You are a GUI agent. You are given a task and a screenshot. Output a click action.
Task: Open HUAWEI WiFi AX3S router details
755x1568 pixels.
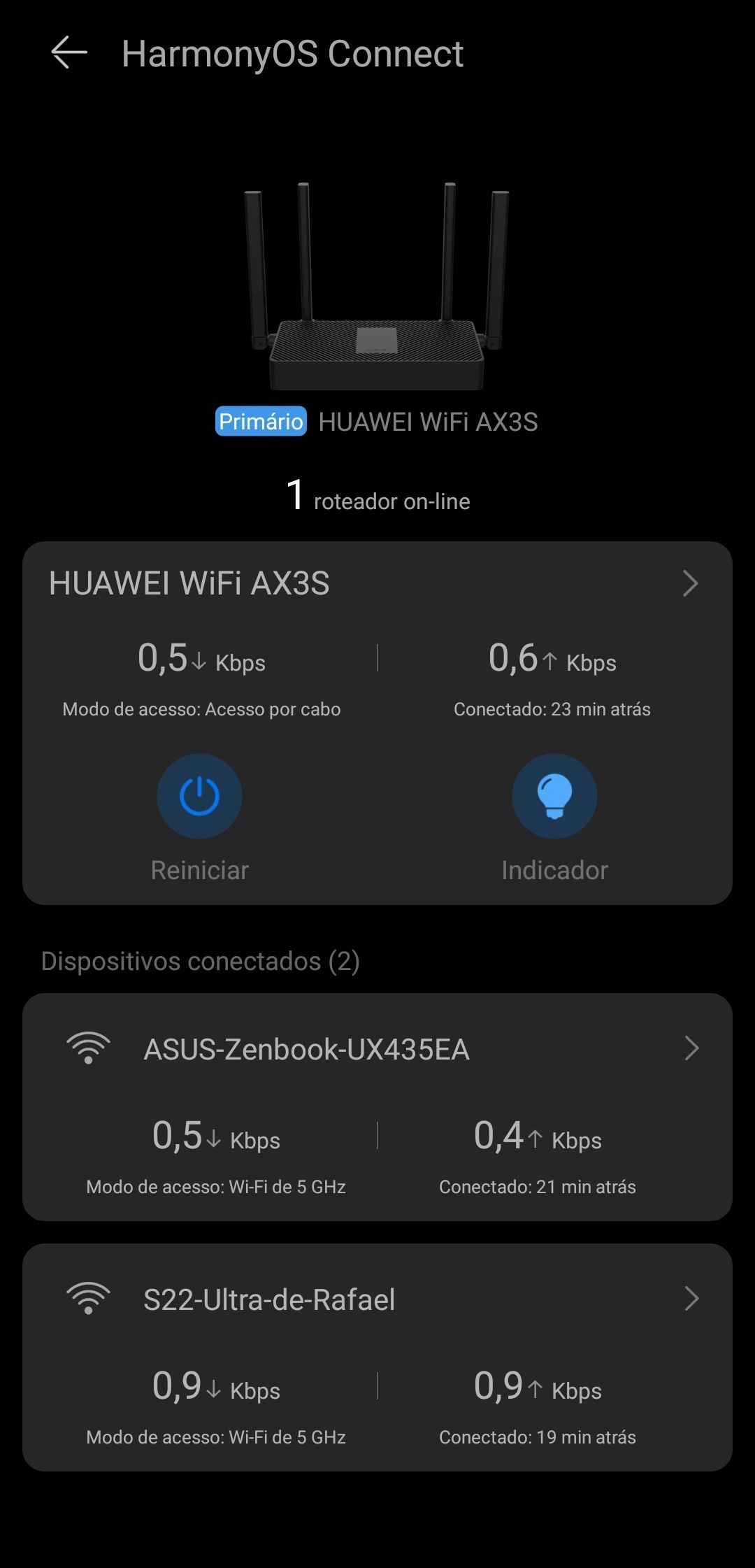click(689, 583)
